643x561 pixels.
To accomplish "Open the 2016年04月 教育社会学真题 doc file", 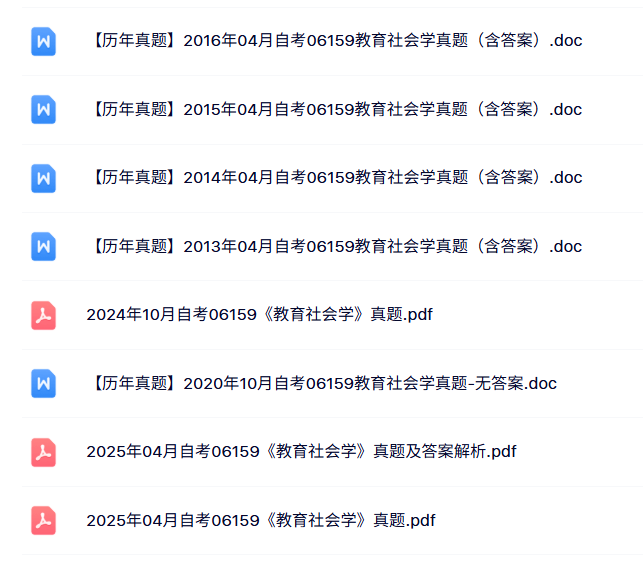I will pos(335,41).
